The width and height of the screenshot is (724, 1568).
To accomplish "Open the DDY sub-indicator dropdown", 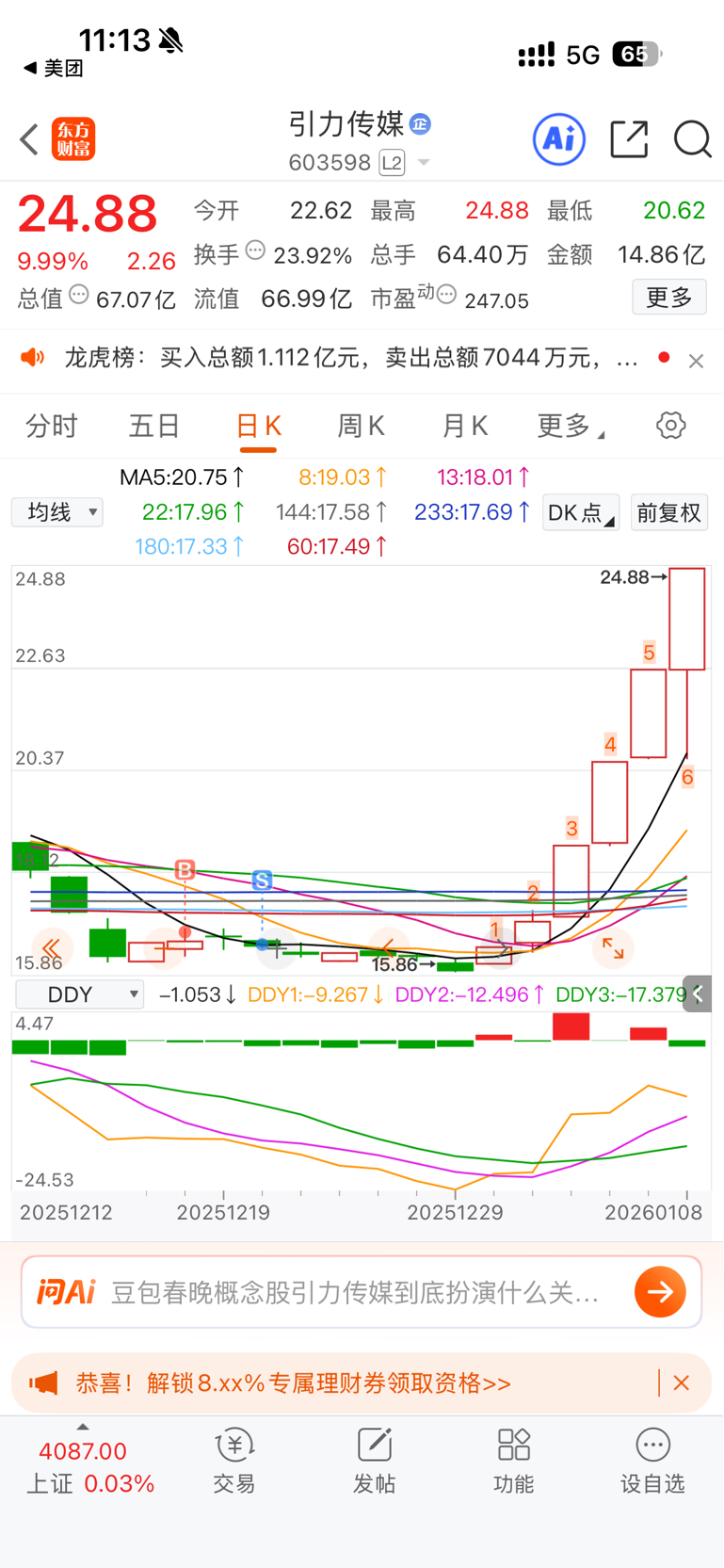I will click(x=80, y=994).
